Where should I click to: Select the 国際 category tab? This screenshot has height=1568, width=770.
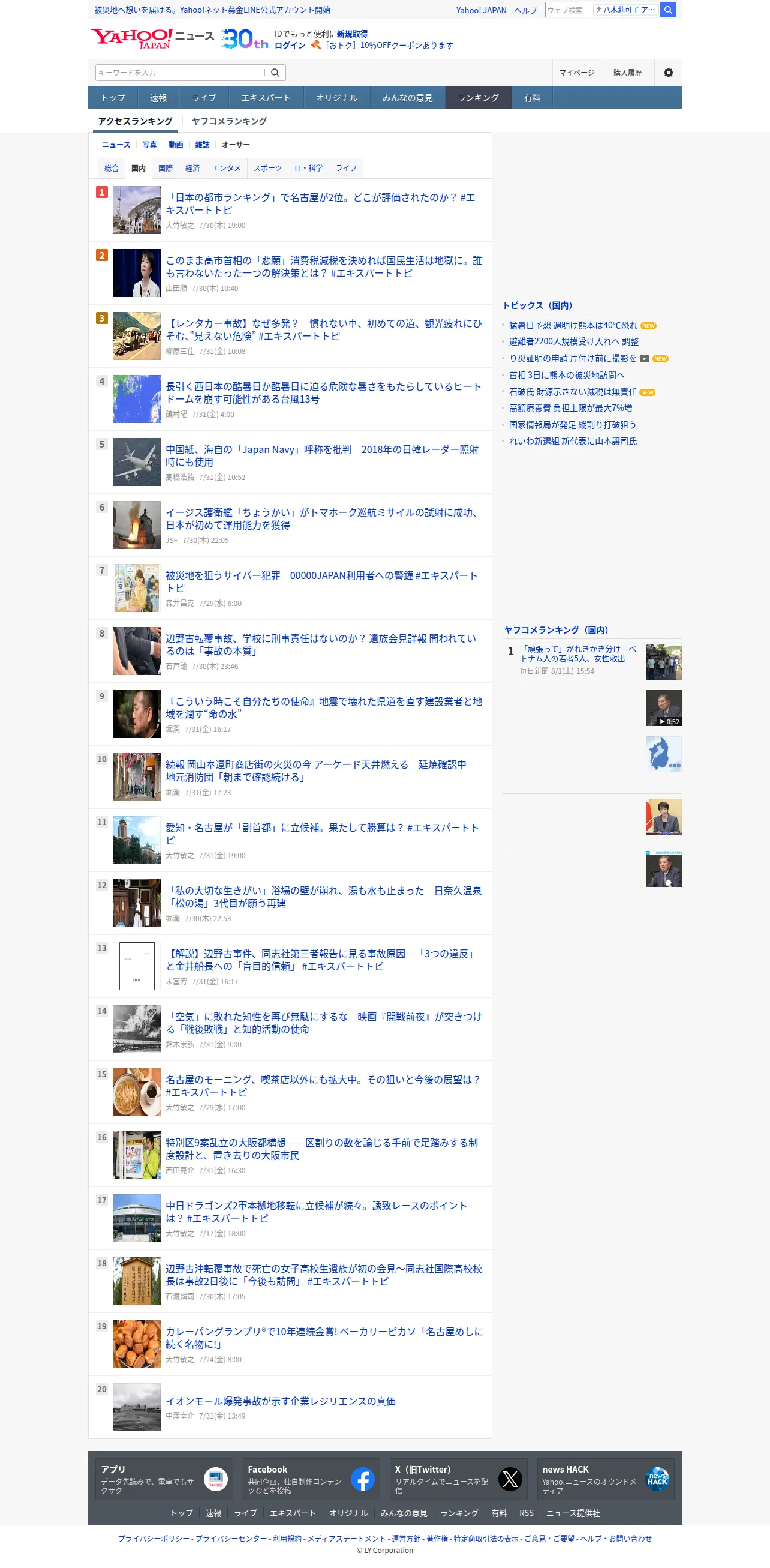coord(166,168)
